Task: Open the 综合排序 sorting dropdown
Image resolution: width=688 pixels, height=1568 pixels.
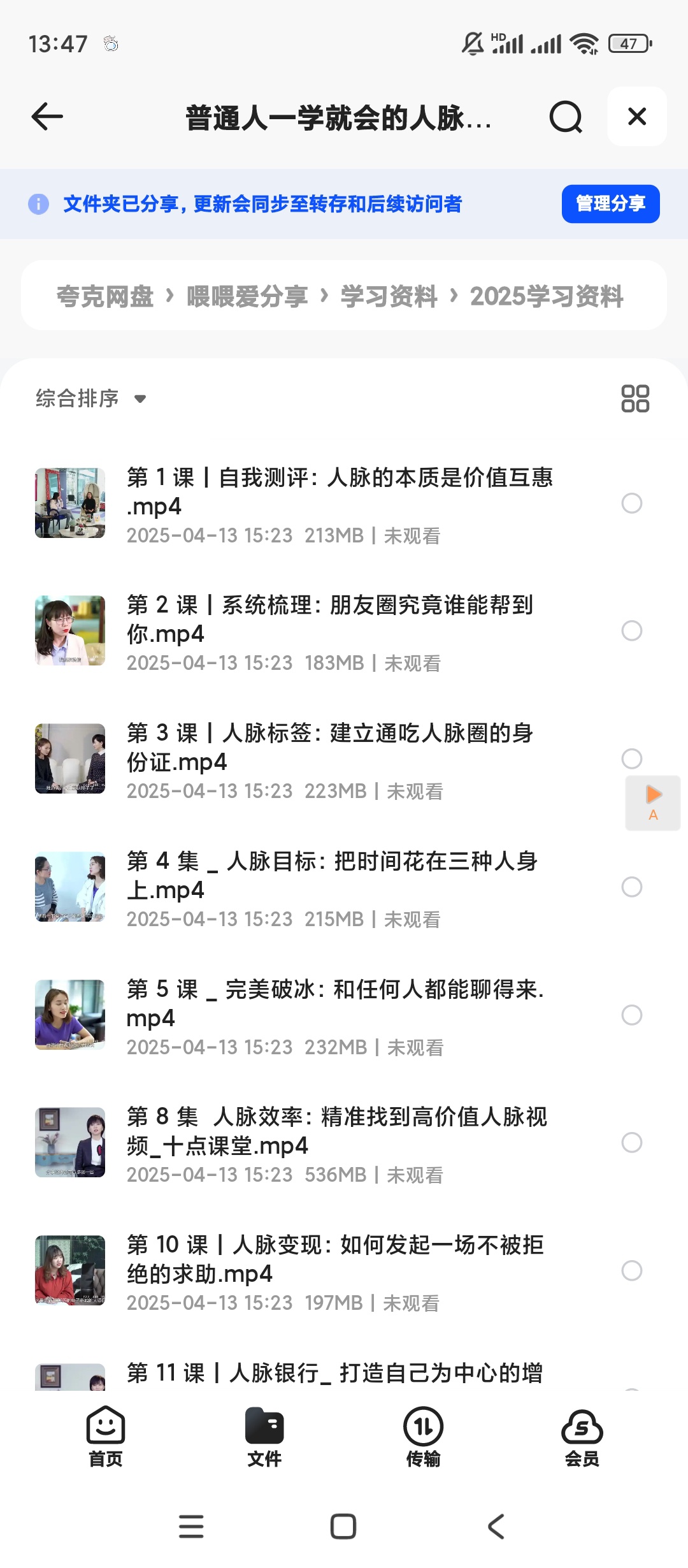Action: pos(89,398)
